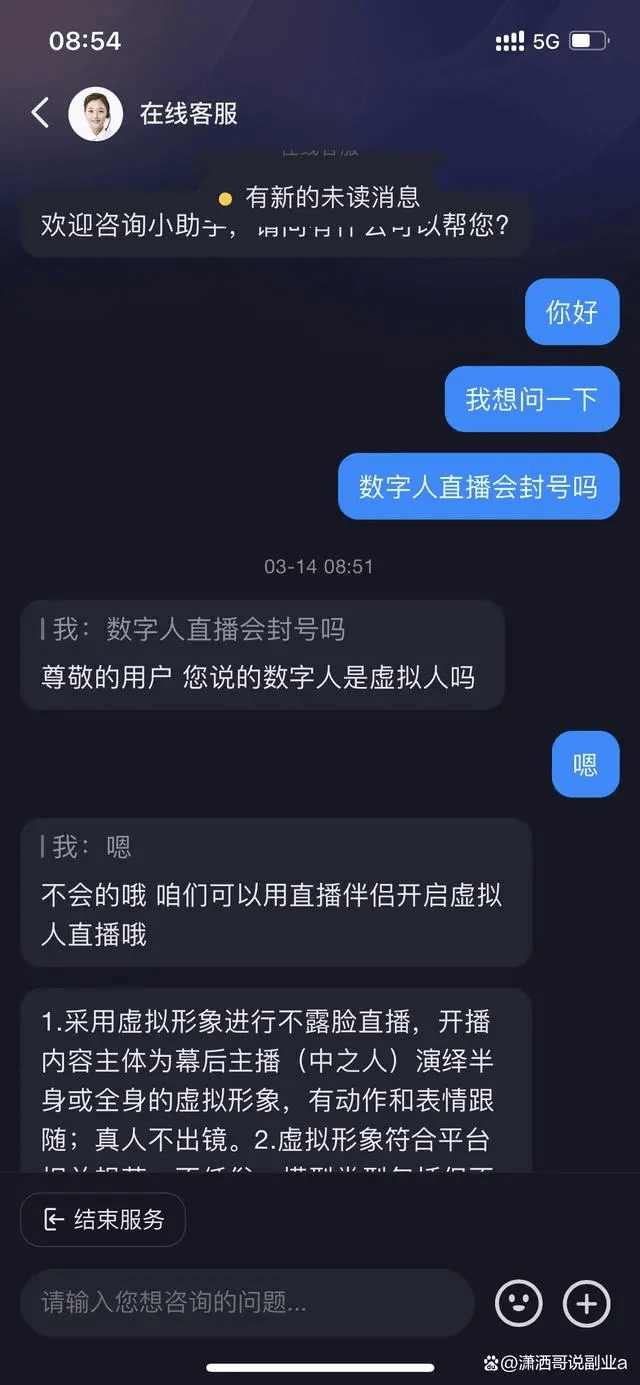Focus the 请输入您想咨询的问题 input field

click(x=247, y=1303)
